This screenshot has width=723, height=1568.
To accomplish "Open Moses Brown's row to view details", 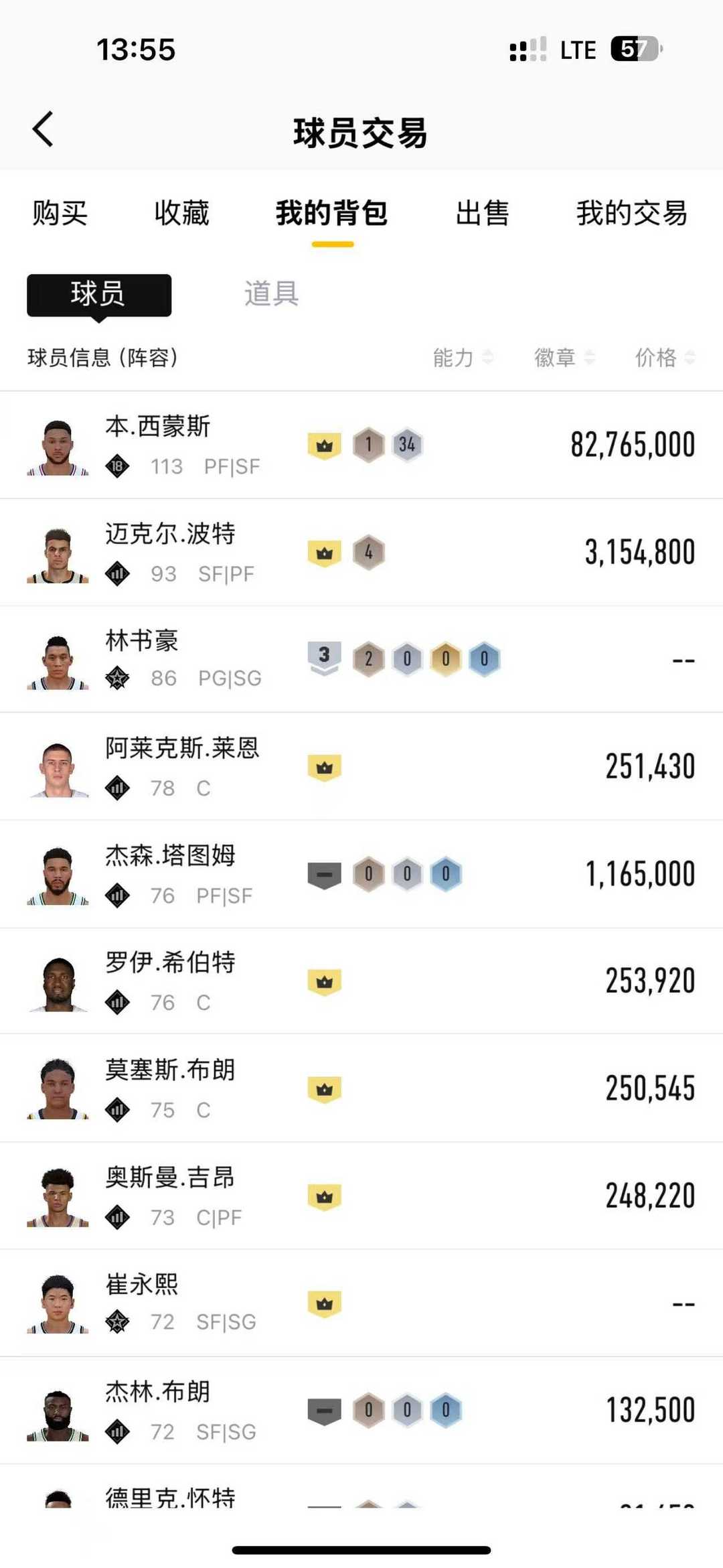I will tap(361, 1088).
